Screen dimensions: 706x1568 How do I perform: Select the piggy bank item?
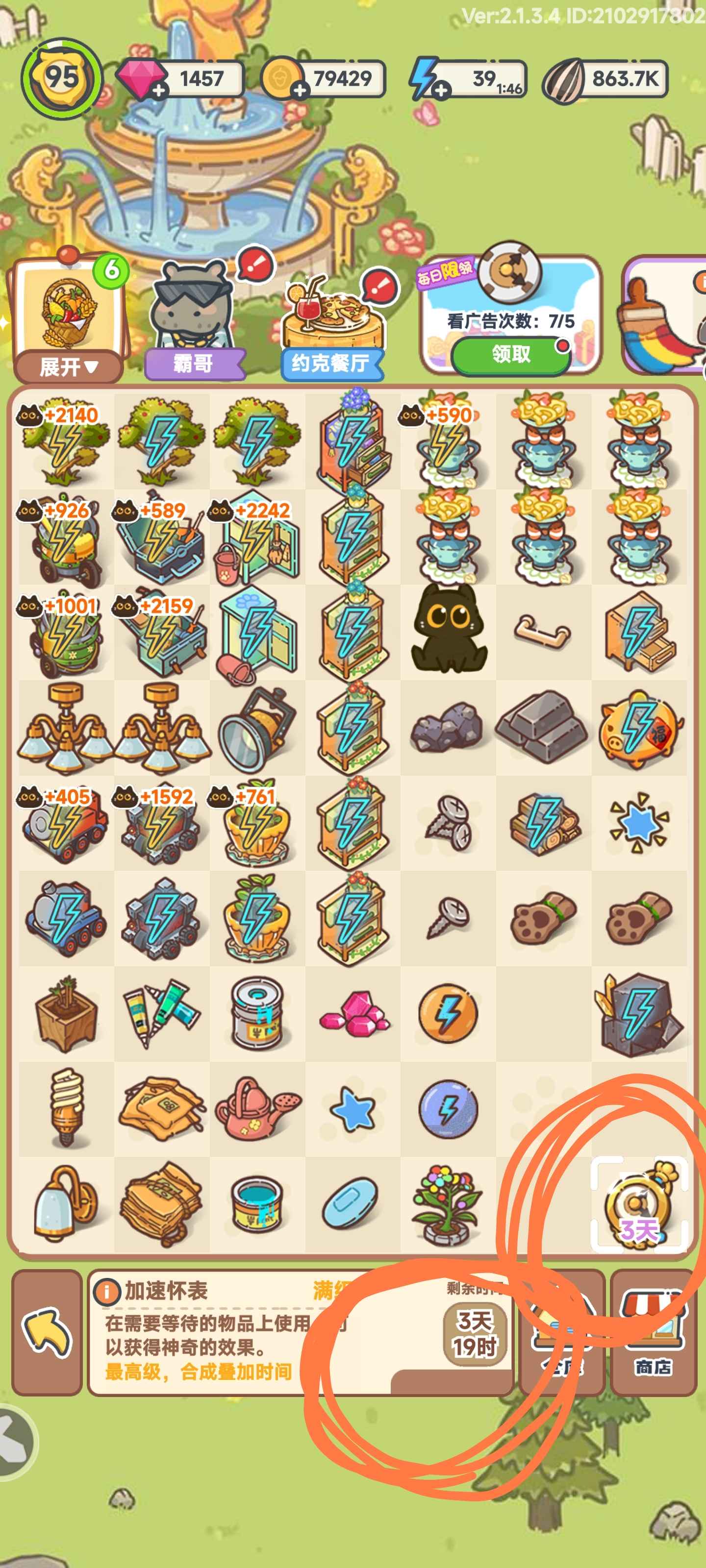pyautogui.click(x=638, y=727)
